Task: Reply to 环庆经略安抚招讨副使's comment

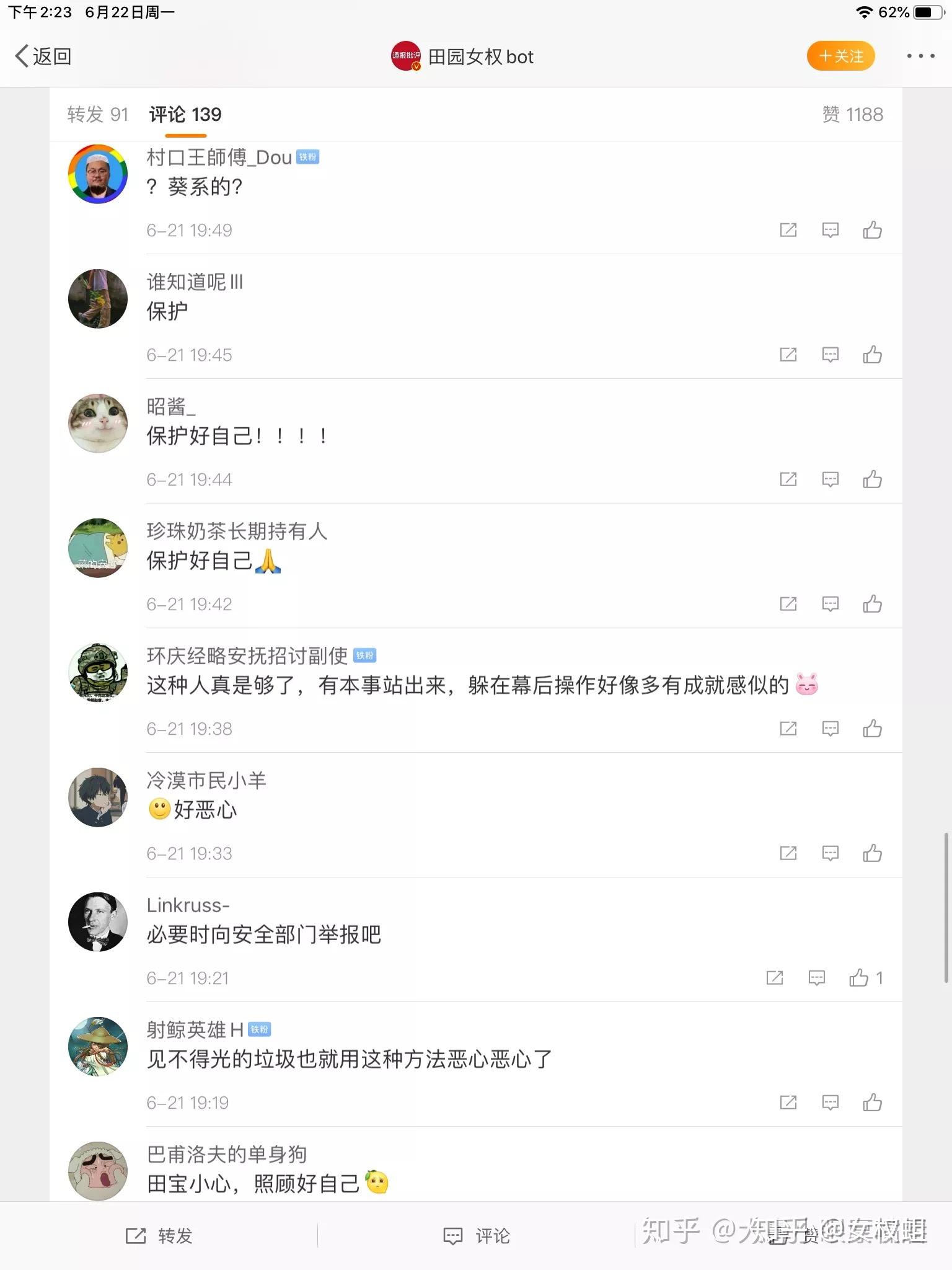Action: click(x=830, y=729)
